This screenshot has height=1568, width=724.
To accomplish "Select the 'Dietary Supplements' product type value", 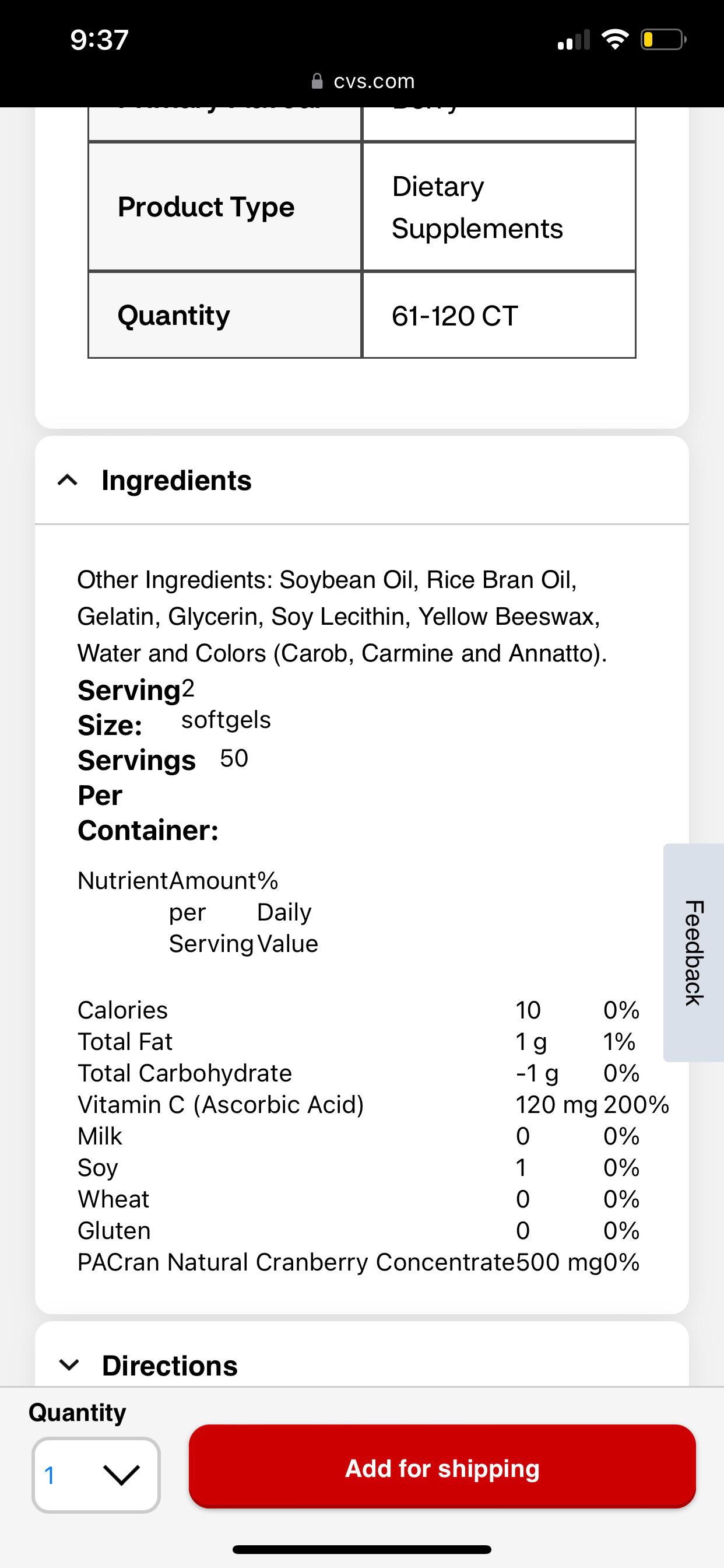I will [x=478, y=207].
